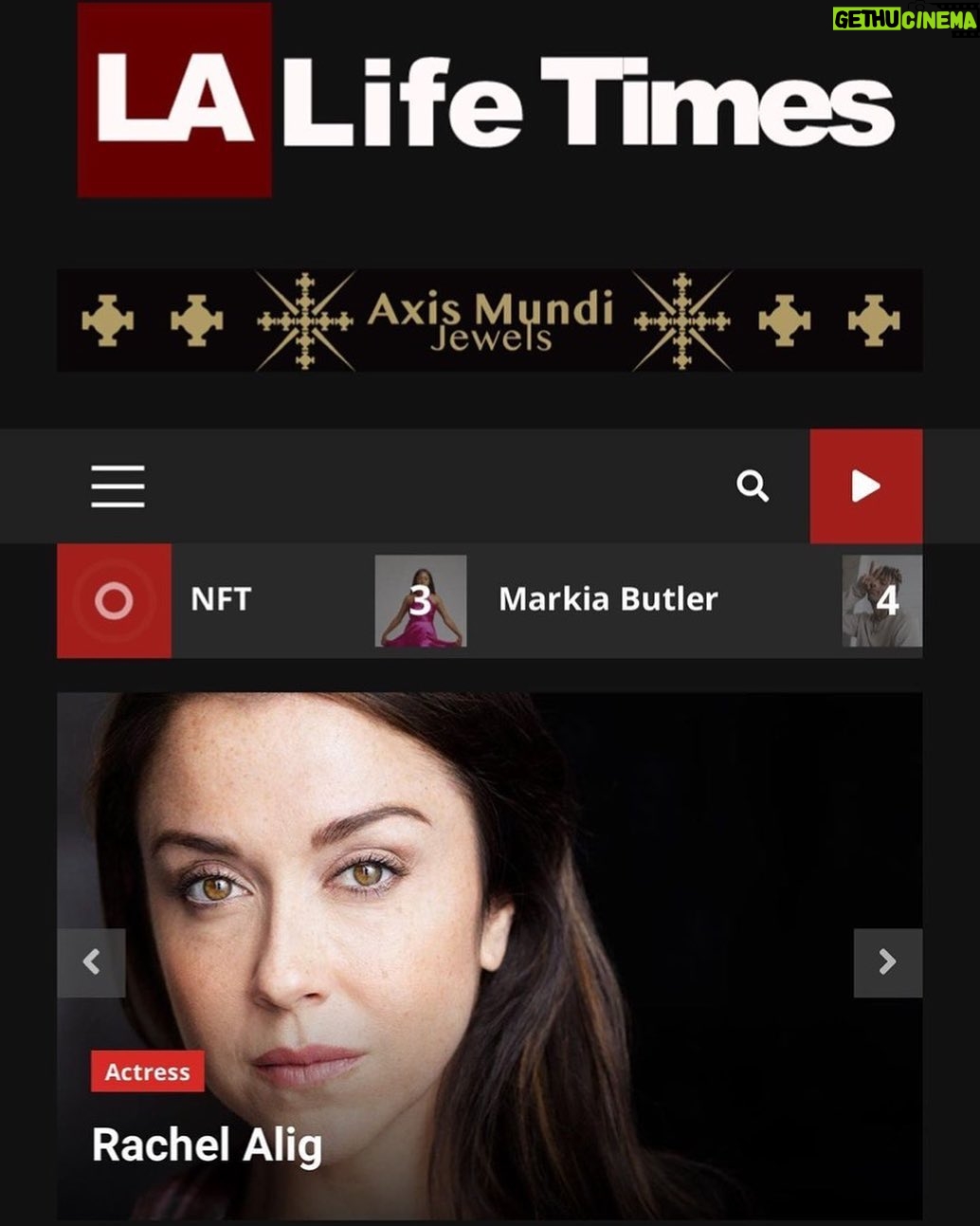Go to the previous slide arrow
This screenshot has width=980, height=1226.
pos(91,962)
